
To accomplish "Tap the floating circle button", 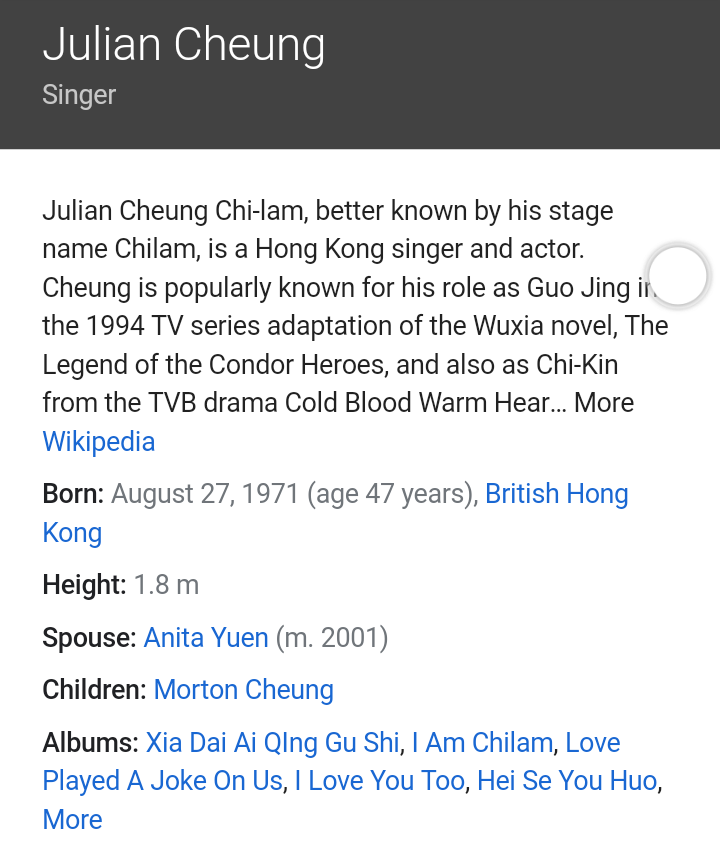I will (x=678, y=275).
